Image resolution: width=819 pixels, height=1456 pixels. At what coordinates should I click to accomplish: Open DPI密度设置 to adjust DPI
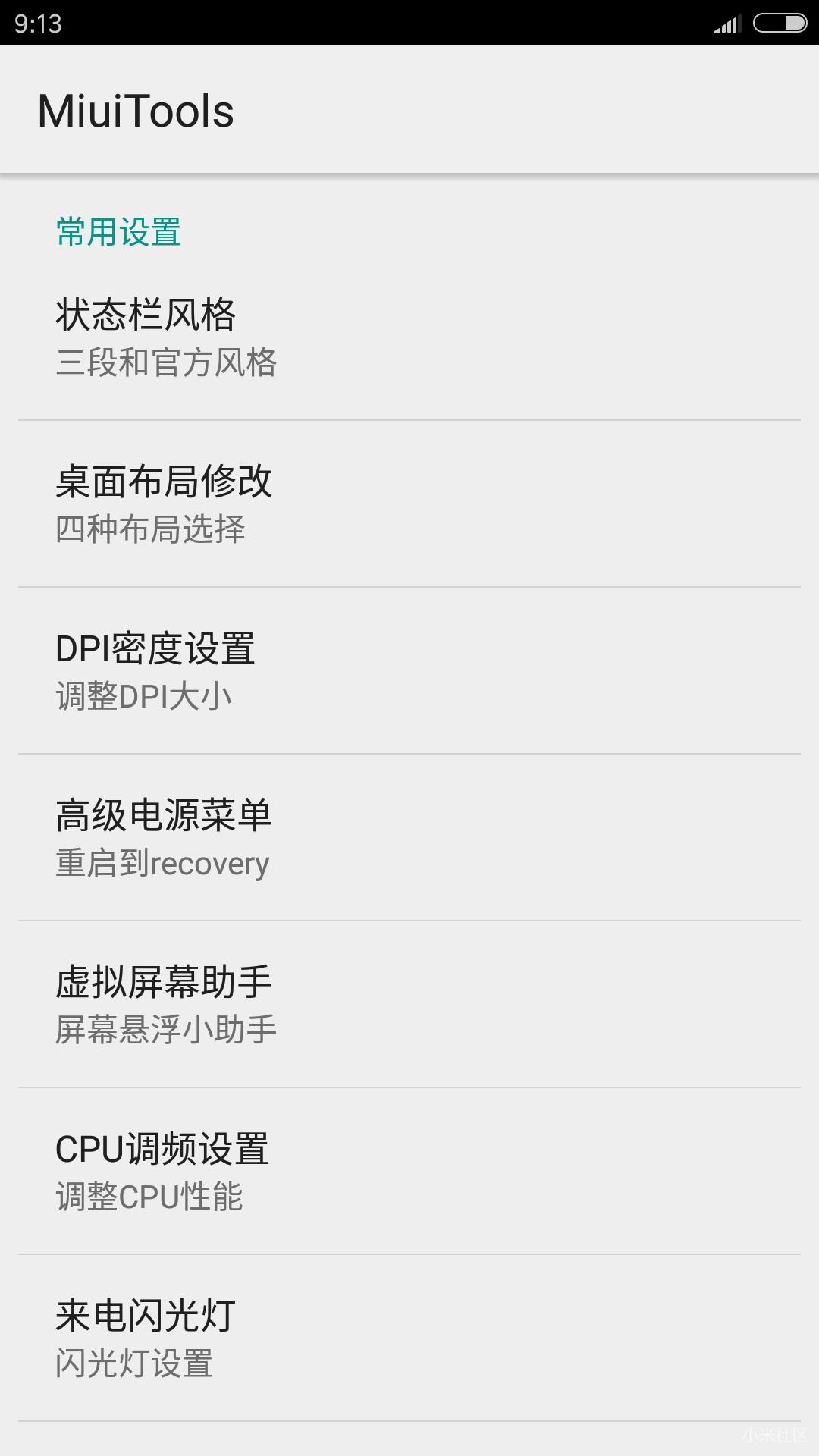(155, 650)
